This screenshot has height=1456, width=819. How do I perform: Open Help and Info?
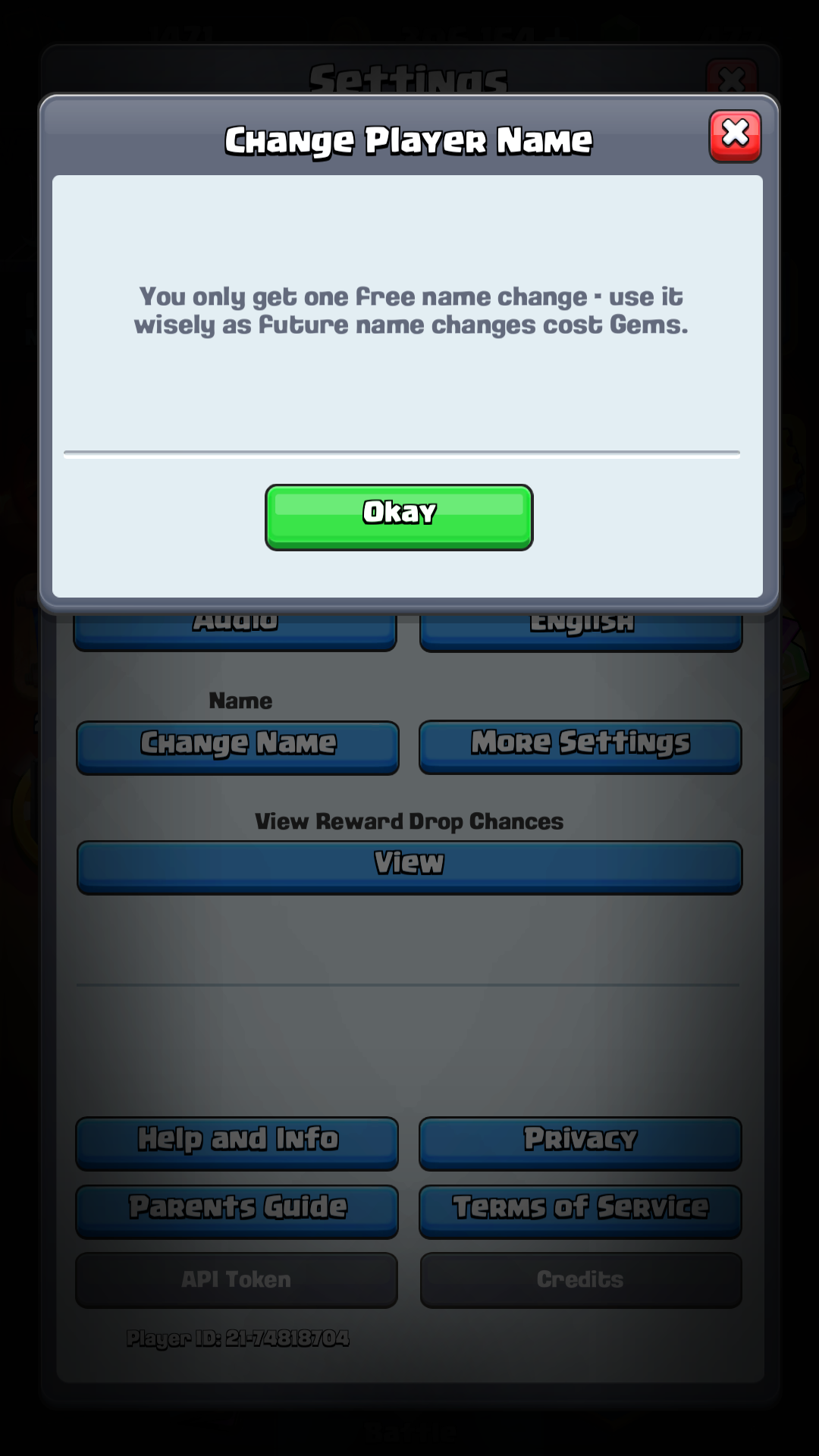[237, 1143]
